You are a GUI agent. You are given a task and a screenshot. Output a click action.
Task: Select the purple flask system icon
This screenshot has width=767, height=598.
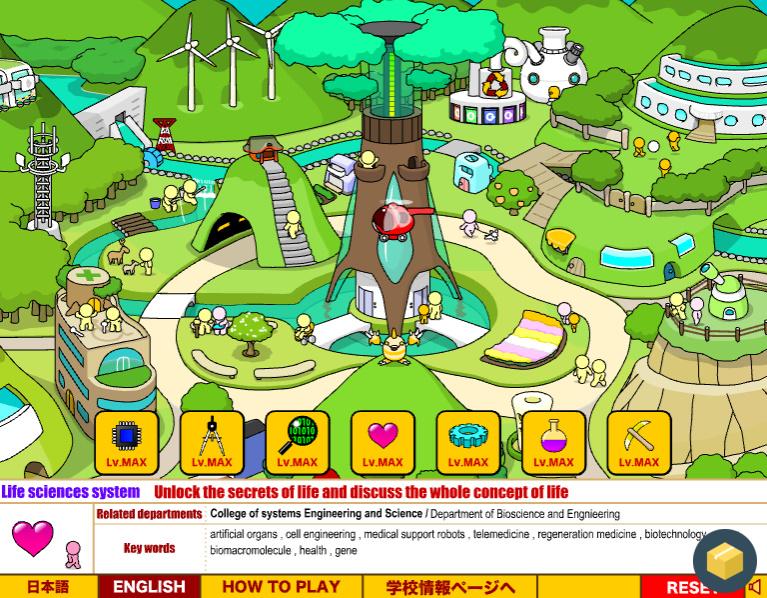[x=553, y=443]
